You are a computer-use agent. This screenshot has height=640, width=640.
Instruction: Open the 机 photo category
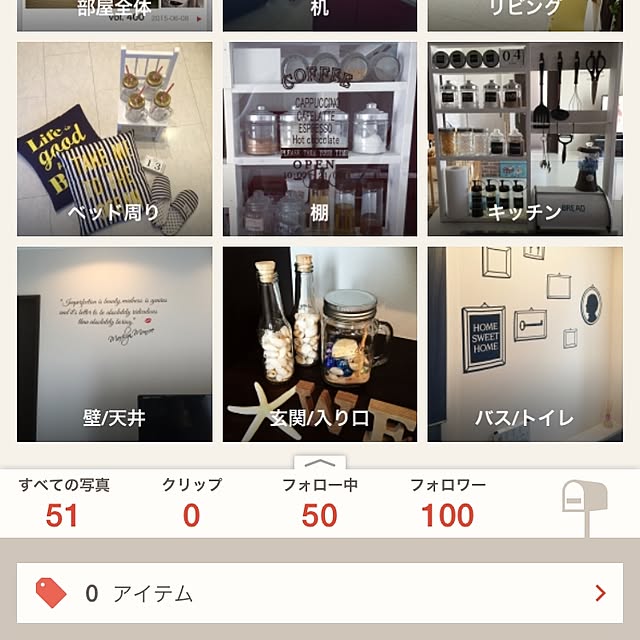(320, 14)
